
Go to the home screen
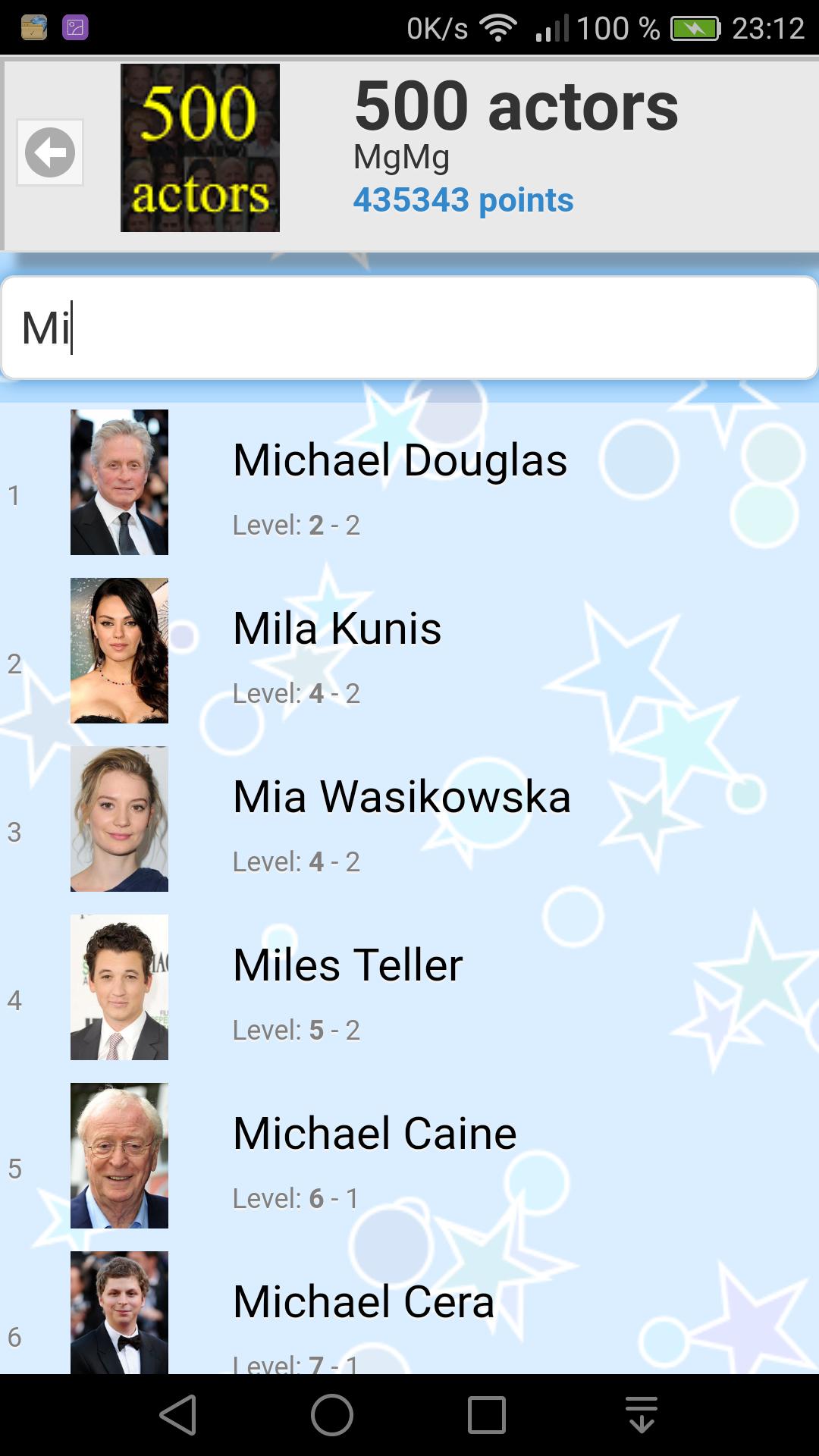(x=332, y=1415)
